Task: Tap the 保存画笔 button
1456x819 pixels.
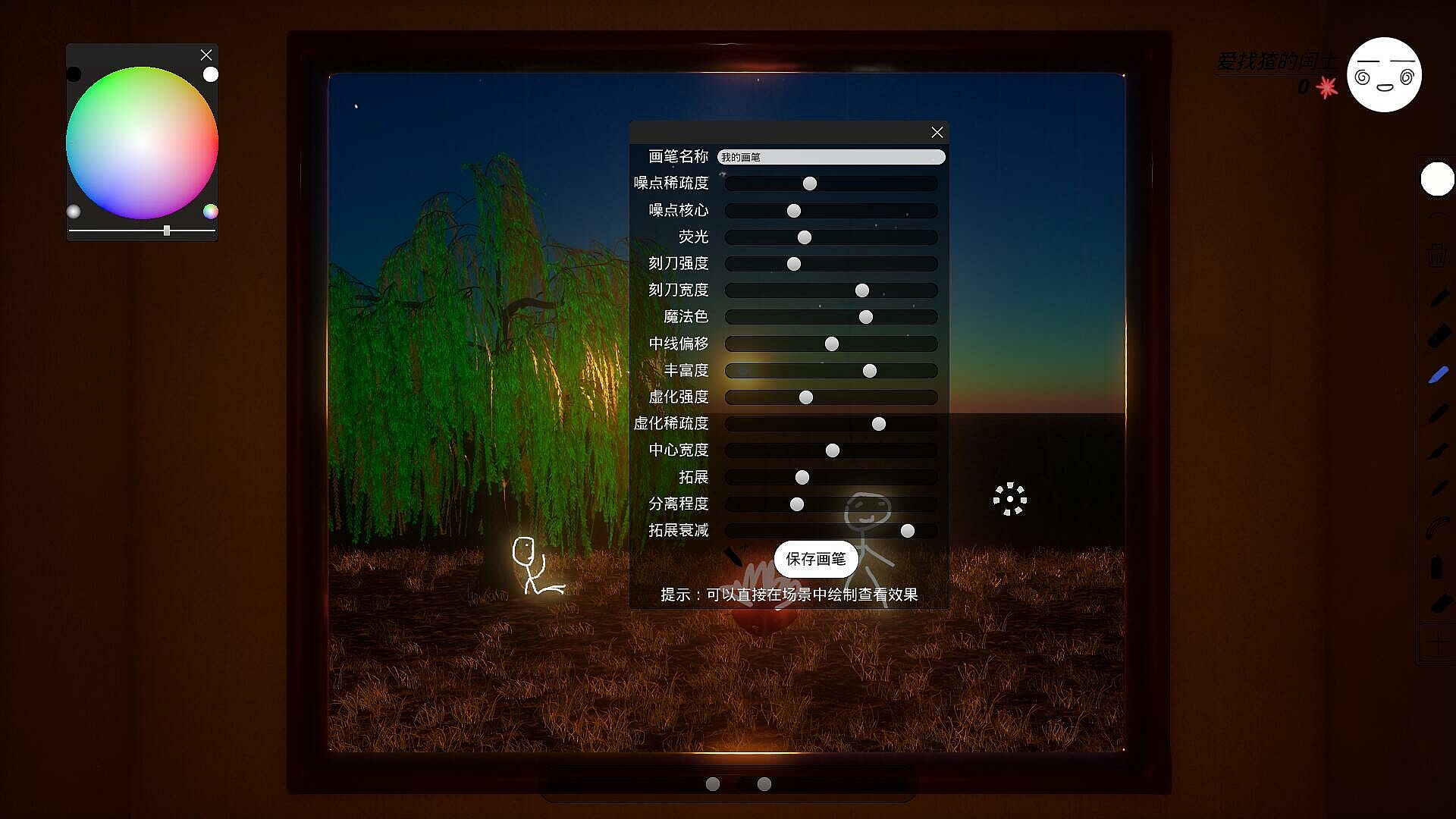Action: (815, 559)
